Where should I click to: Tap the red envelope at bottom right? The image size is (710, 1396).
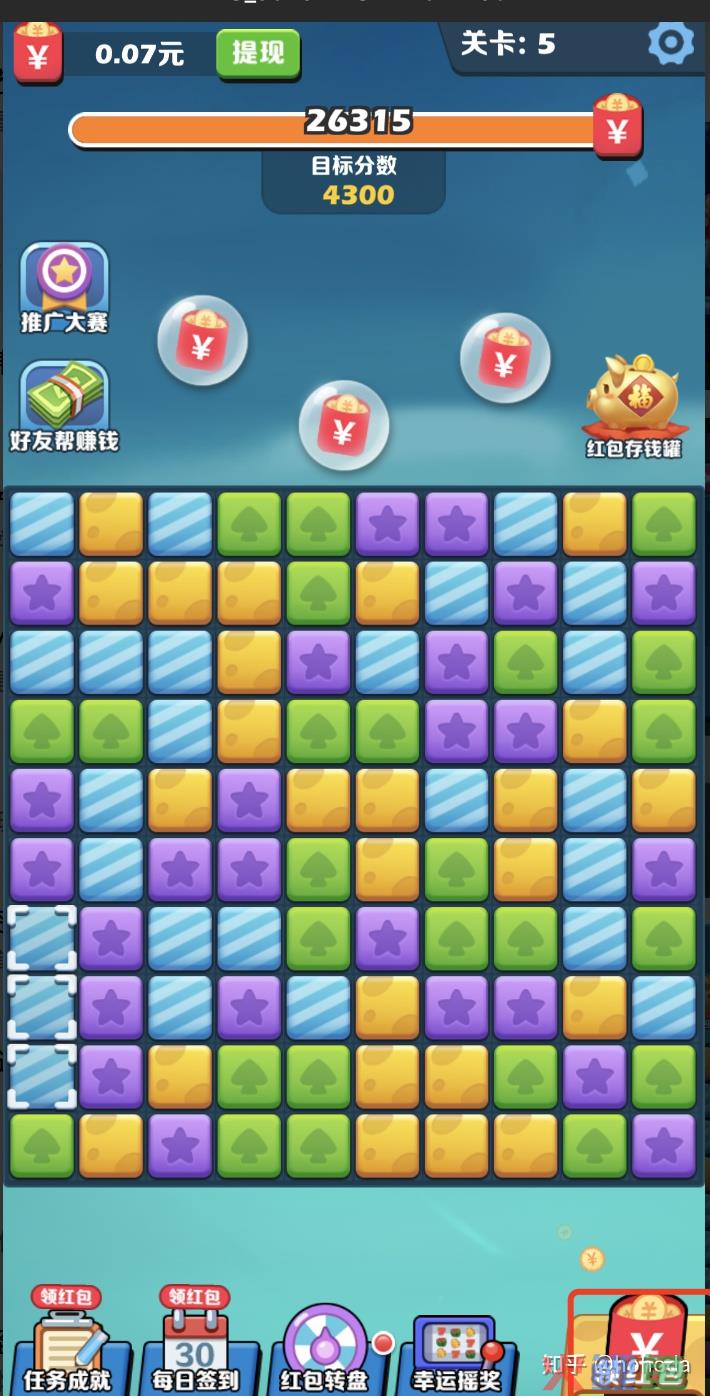645,1340
